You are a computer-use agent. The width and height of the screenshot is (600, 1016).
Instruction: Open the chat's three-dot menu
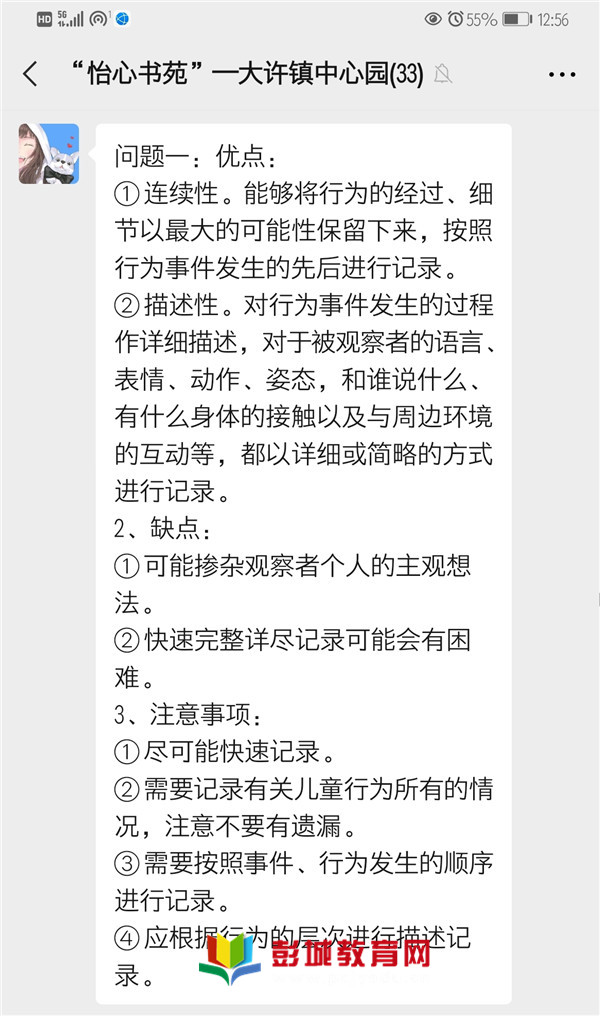[x=562, y=75]
